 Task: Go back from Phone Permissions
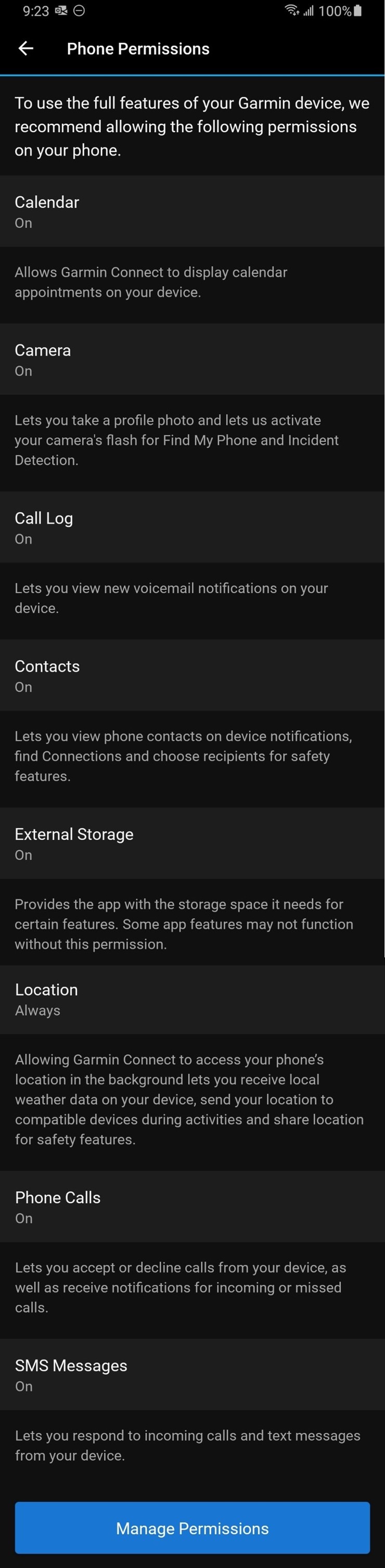[25, 49]
